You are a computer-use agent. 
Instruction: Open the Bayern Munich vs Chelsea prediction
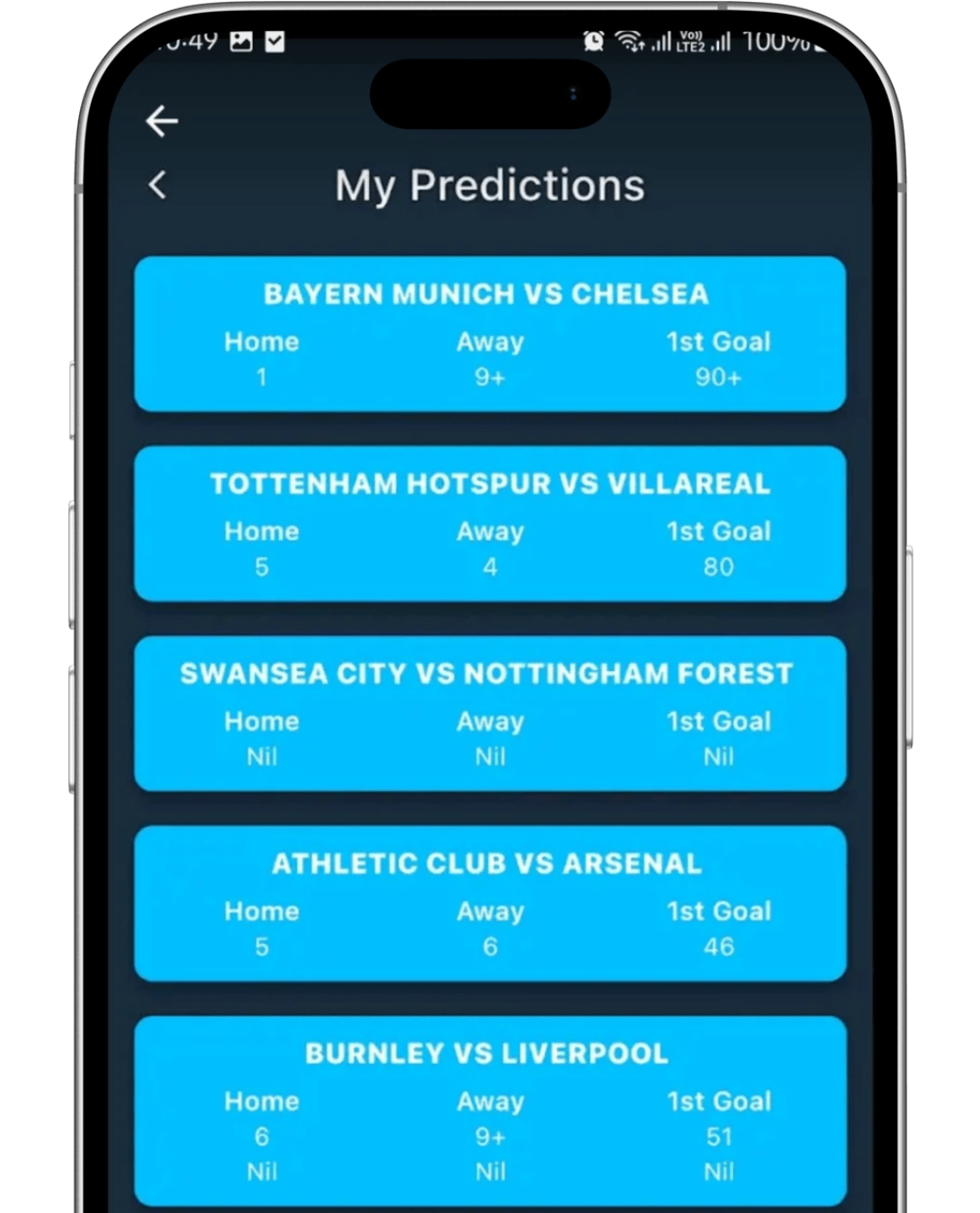pos(489,333)
